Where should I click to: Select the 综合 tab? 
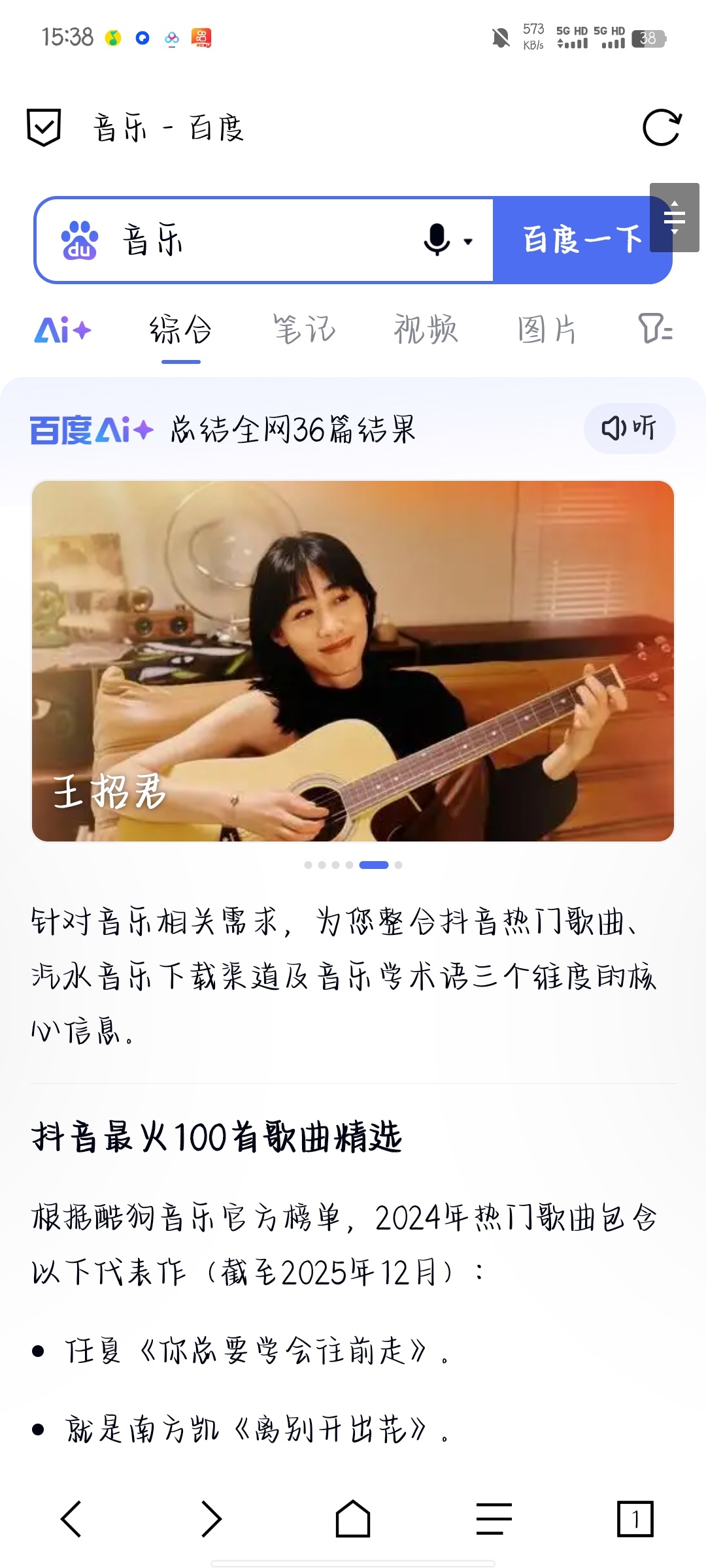(181, 330)
